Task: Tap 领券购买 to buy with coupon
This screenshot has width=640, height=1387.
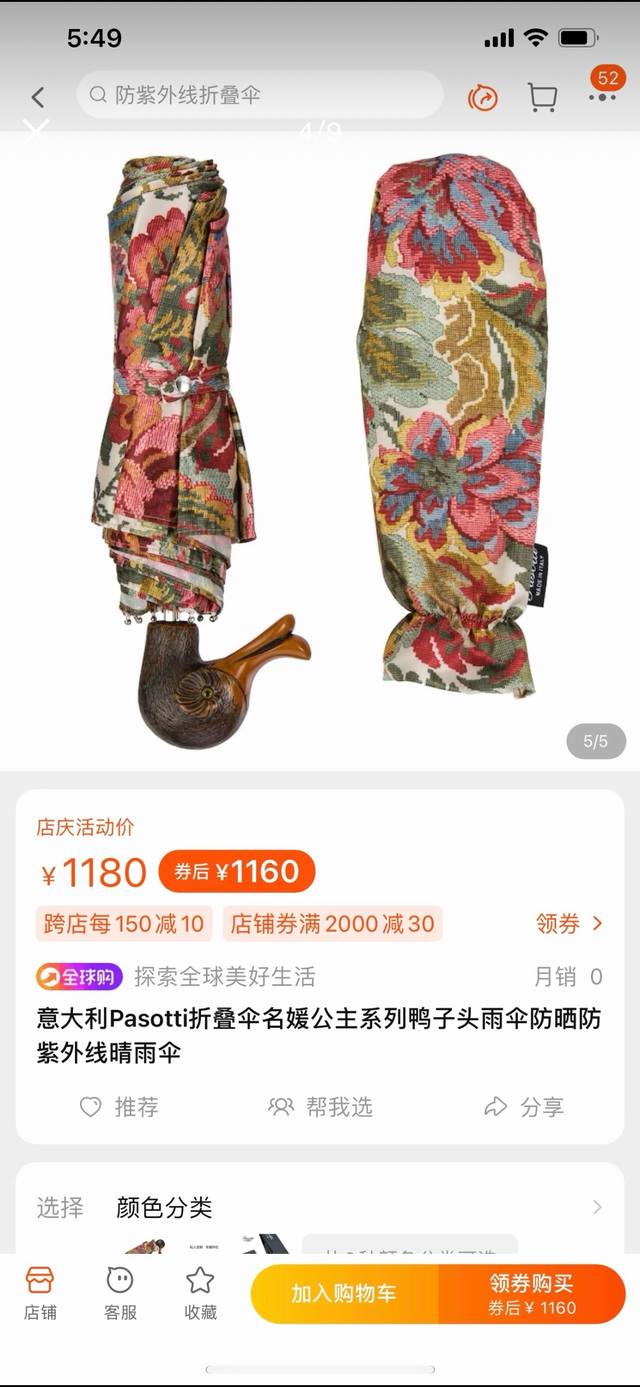Action: point(532,1293)
